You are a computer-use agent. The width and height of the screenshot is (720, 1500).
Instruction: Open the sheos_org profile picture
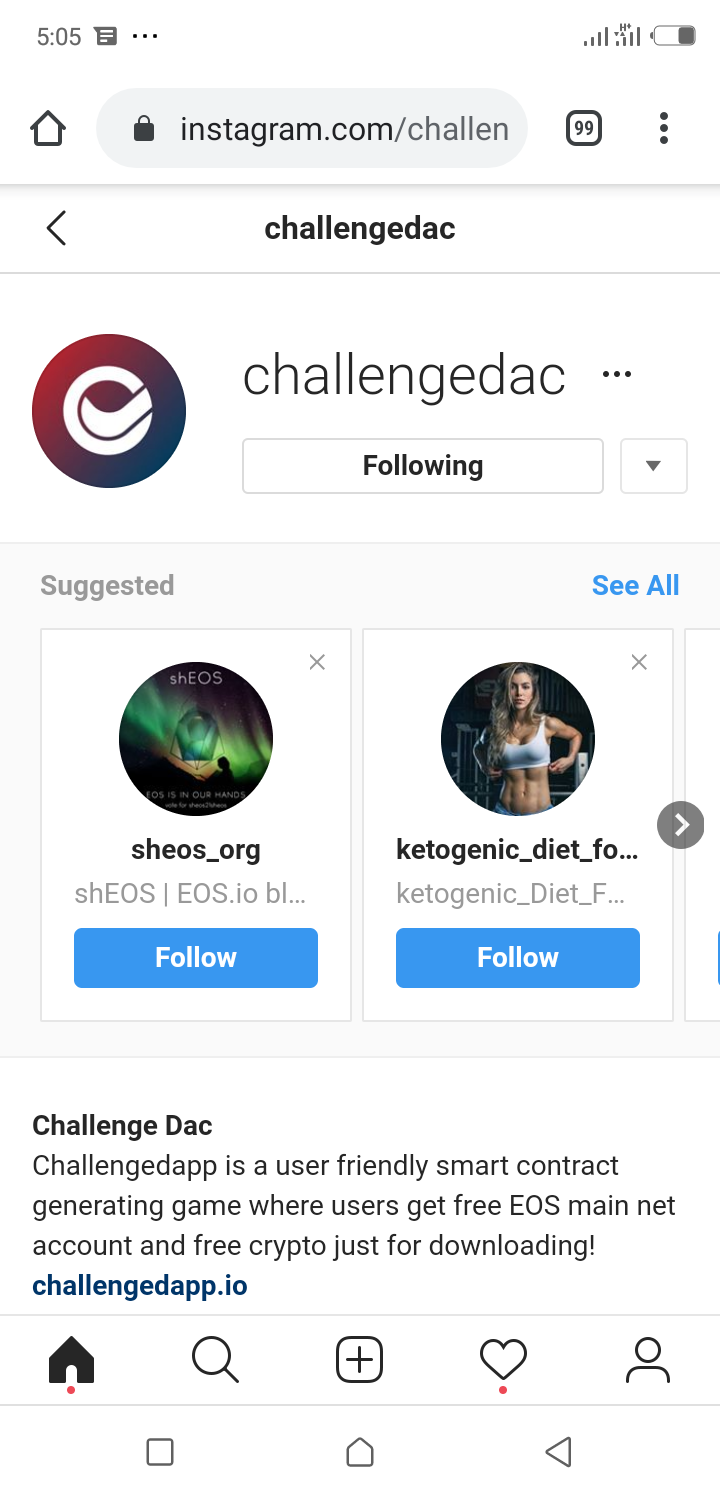(196, 739)
